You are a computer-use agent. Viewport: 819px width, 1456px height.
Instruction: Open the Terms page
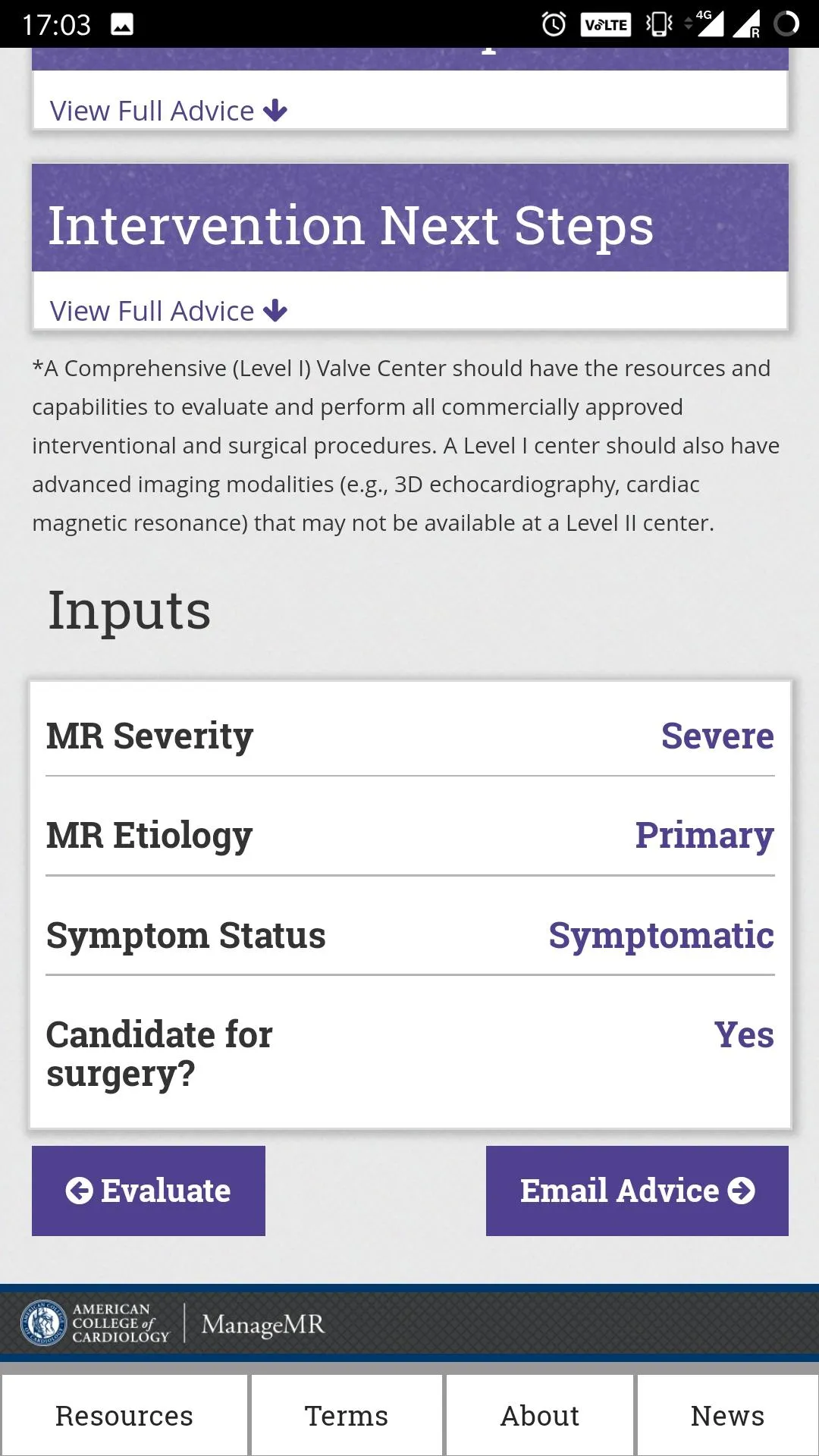(347, 1416)
